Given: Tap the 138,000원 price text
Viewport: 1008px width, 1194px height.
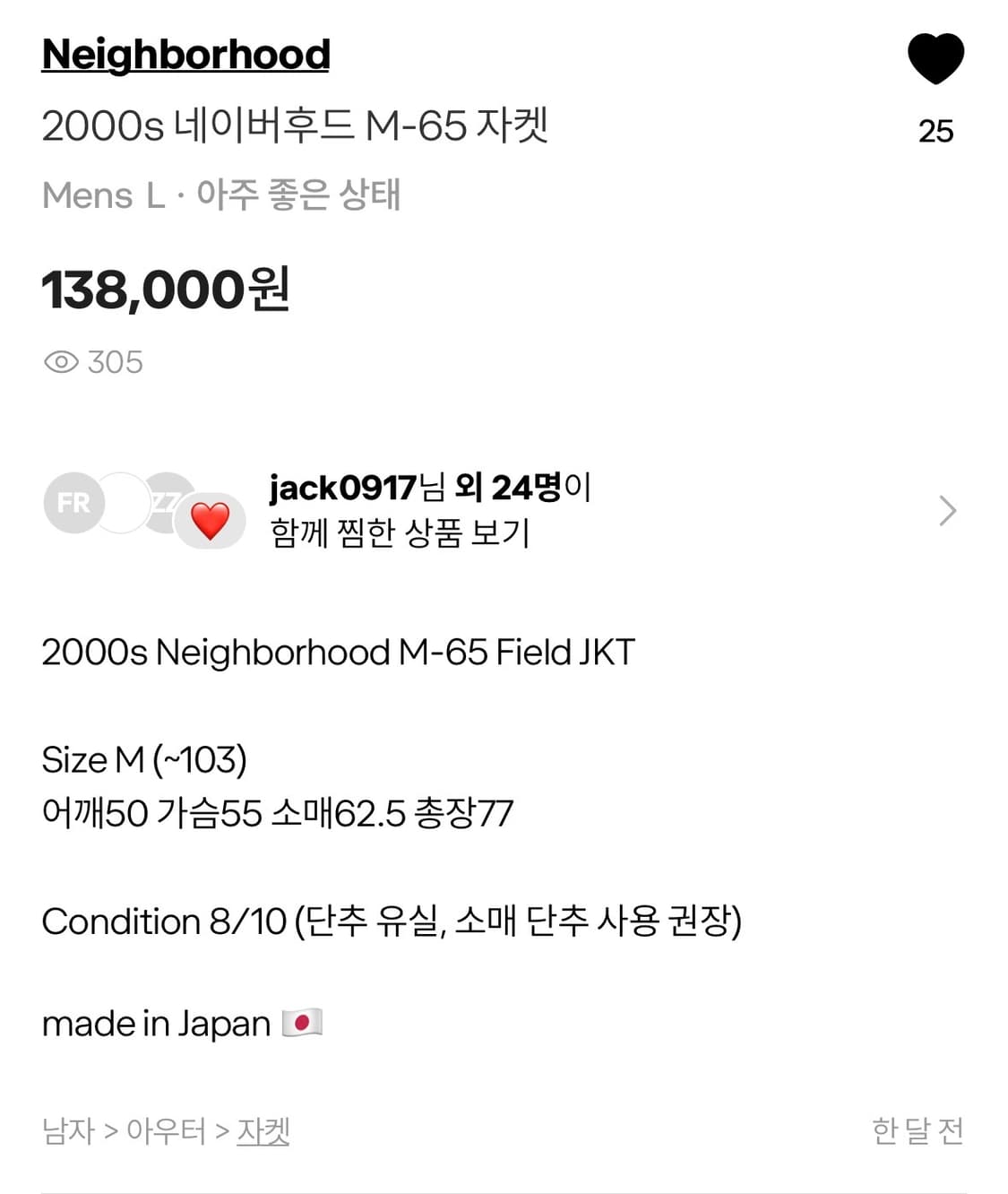Looking at the screenshot, I should (167, 289).
